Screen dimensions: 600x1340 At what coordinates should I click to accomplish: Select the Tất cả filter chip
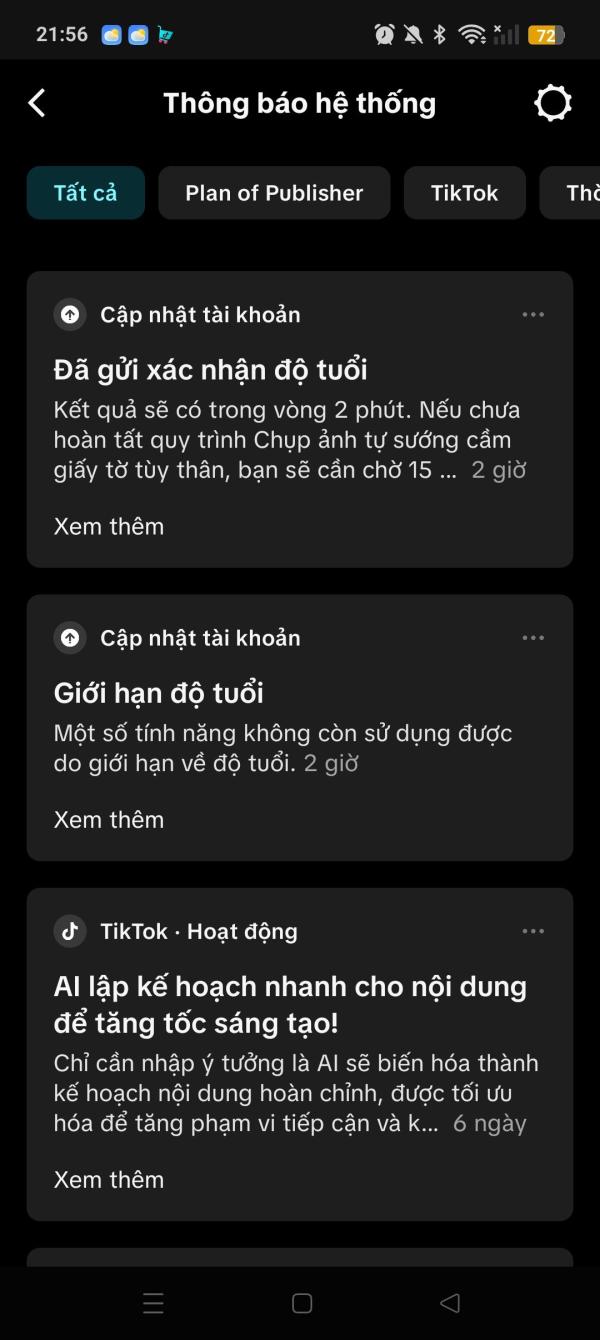tap(85, 193)
